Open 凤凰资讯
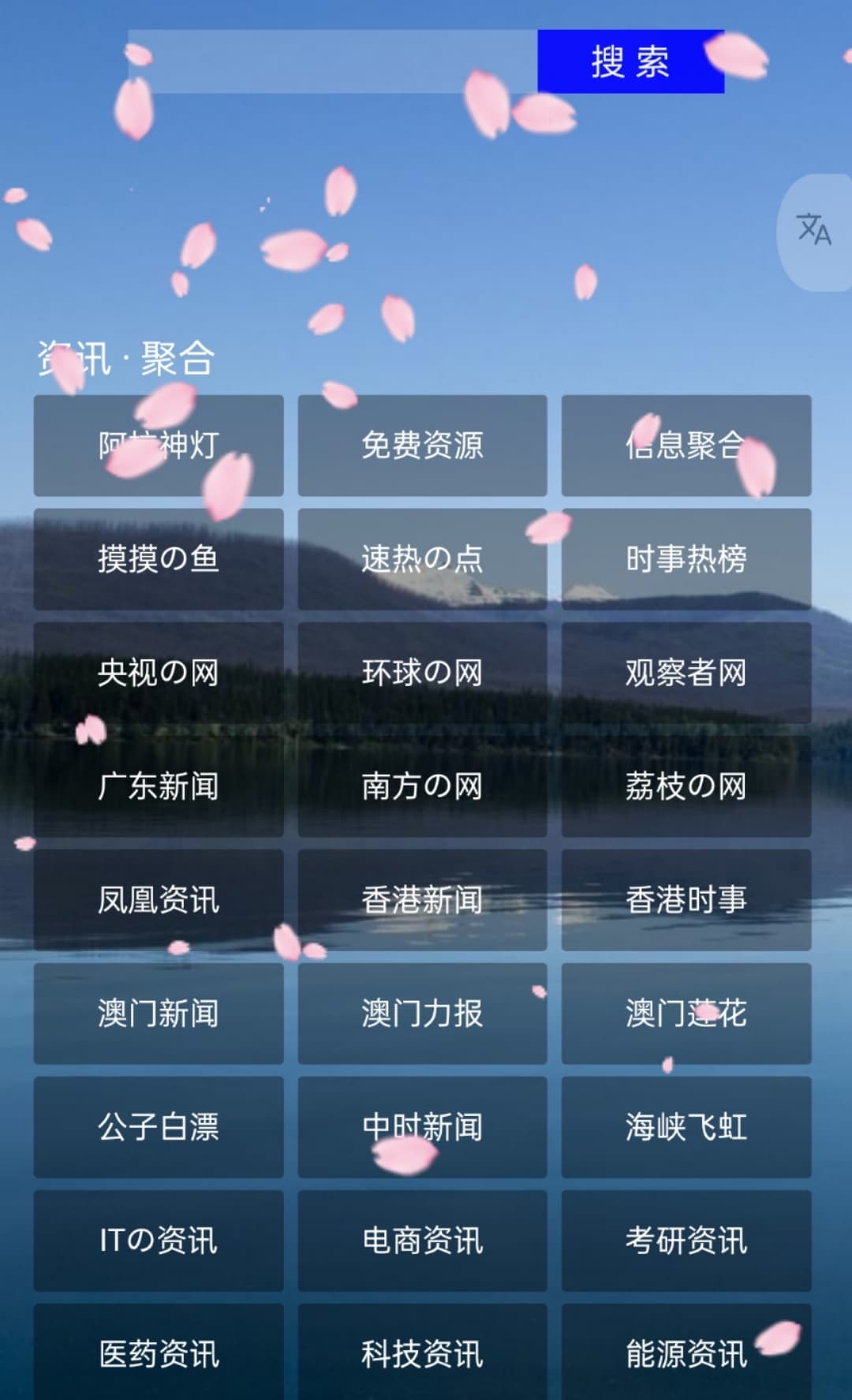Viewport: 852px width, 1400px height. click(x=159, y=900)
